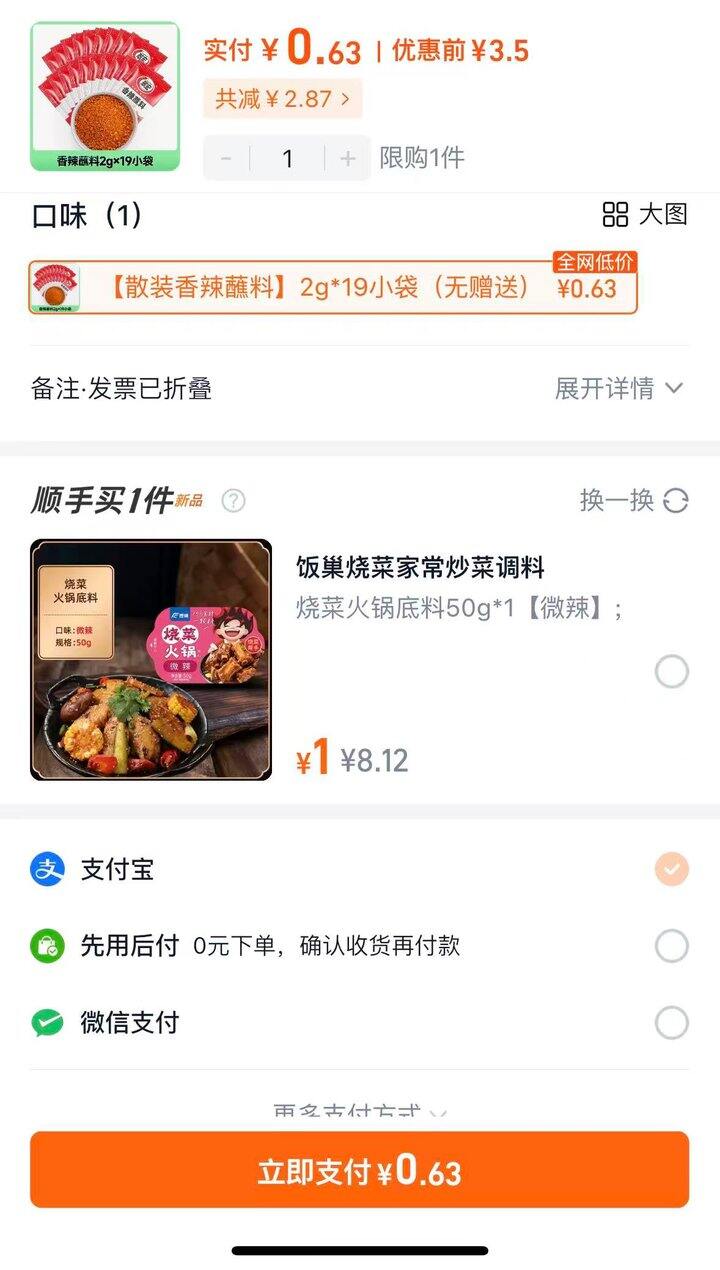Select the 烧菜火锅底料 add-on radio circle
The image size is (720, 1270).
pos(672,672)
